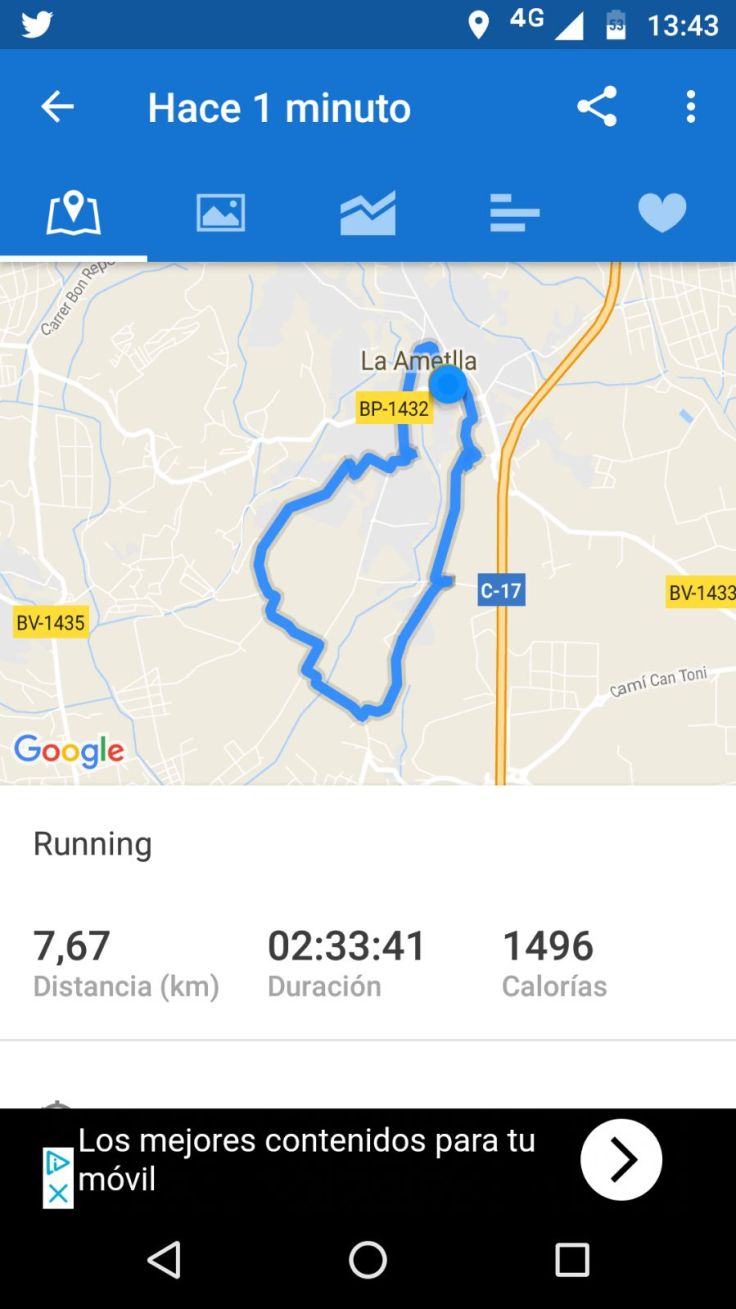
Task: Open recent apps from the navigation bar
Action: tap(572, 1260)
